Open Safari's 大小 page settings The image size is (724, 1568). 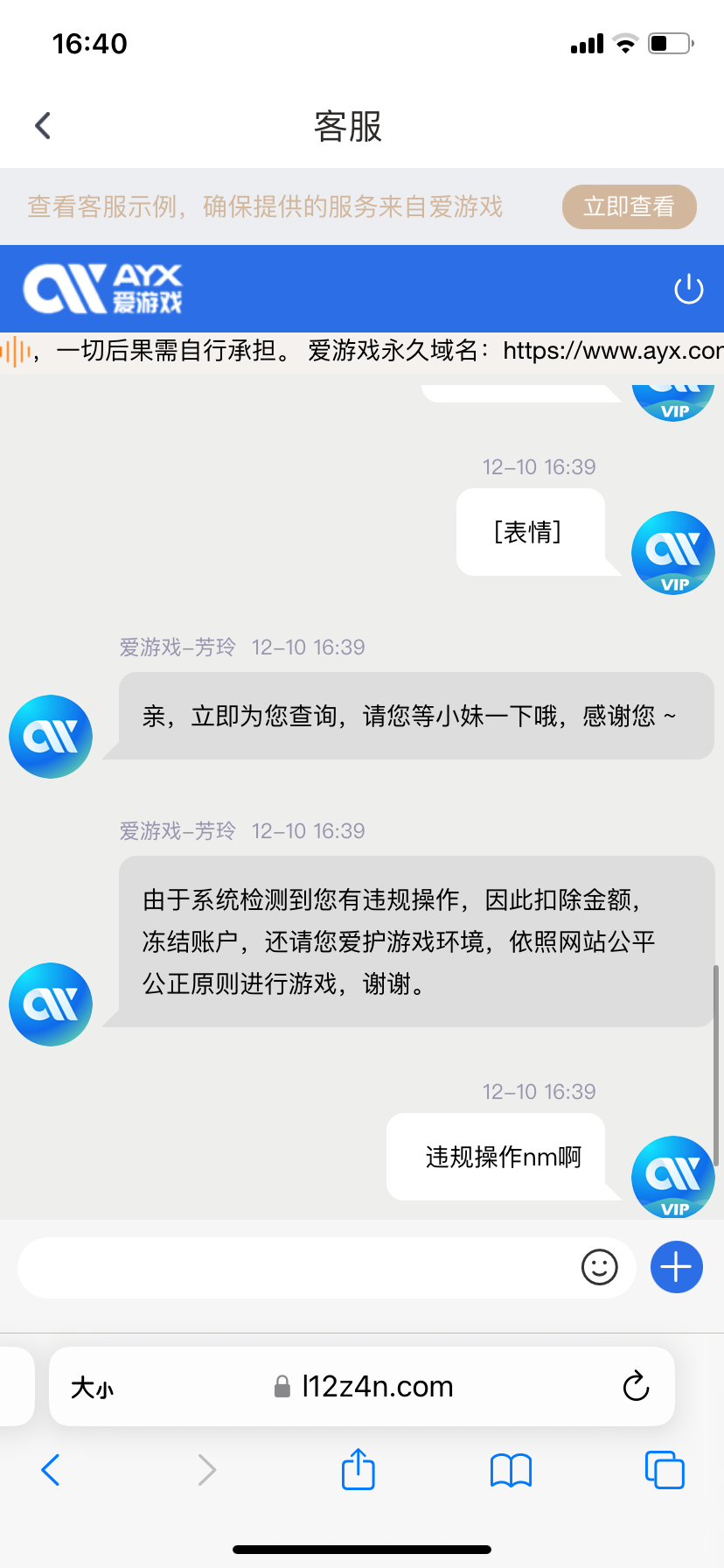tap(93, 1387)
